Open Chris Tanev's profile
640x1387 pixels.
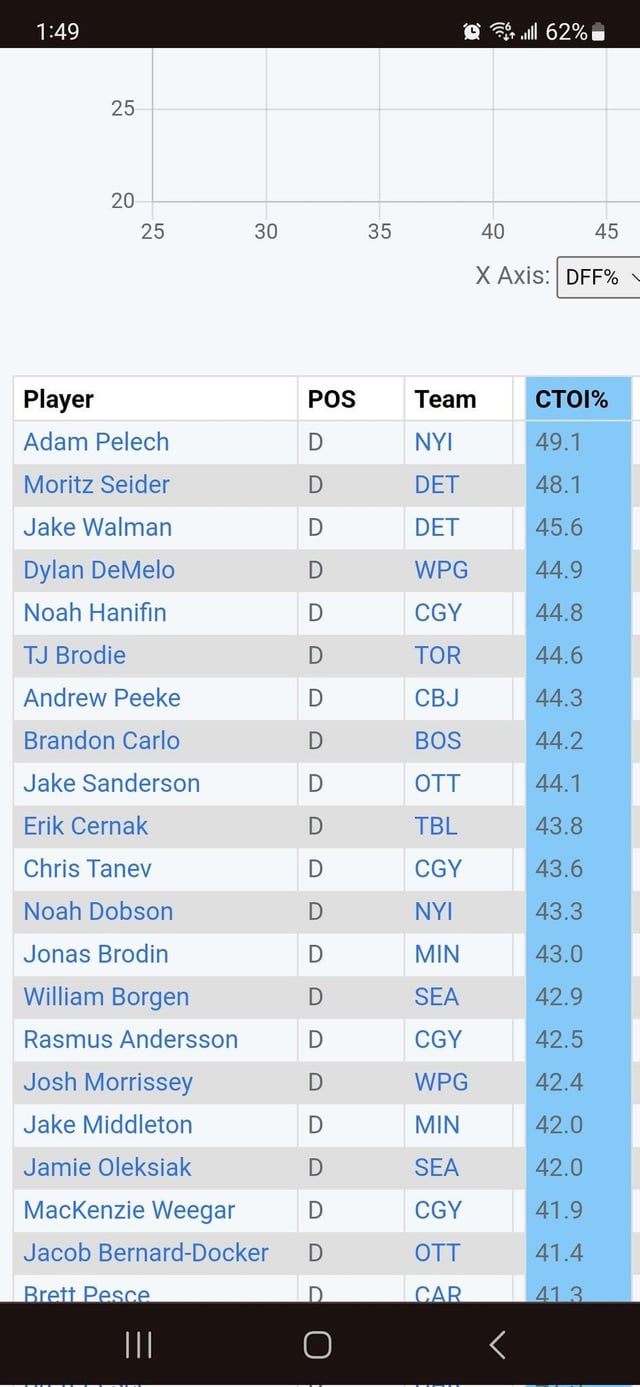pyautogui.click(x=87, y=869)
